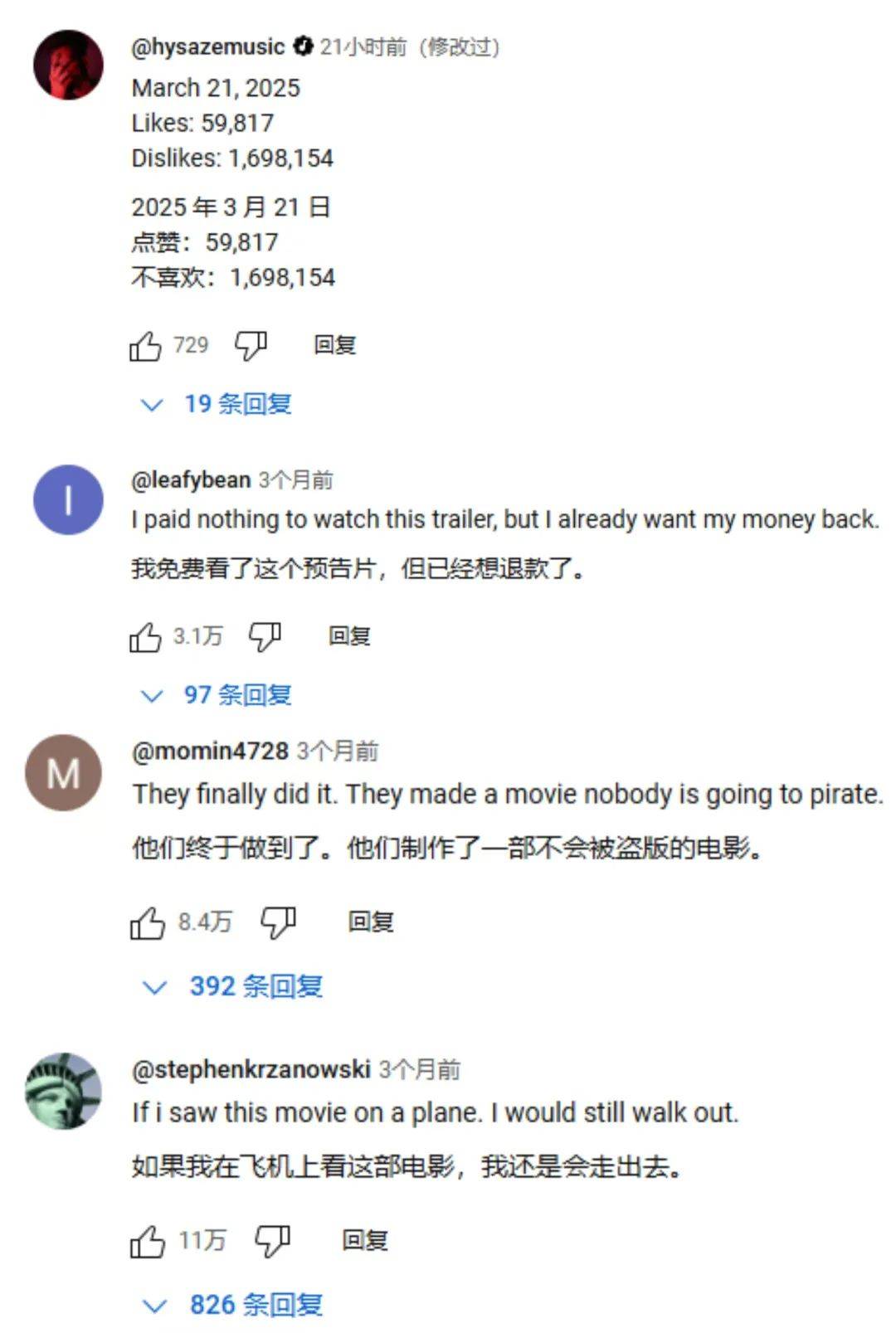Screen dimensions: 896x1333
Task: Dislike @momin4728's comment
Action: tap(278, 922)
